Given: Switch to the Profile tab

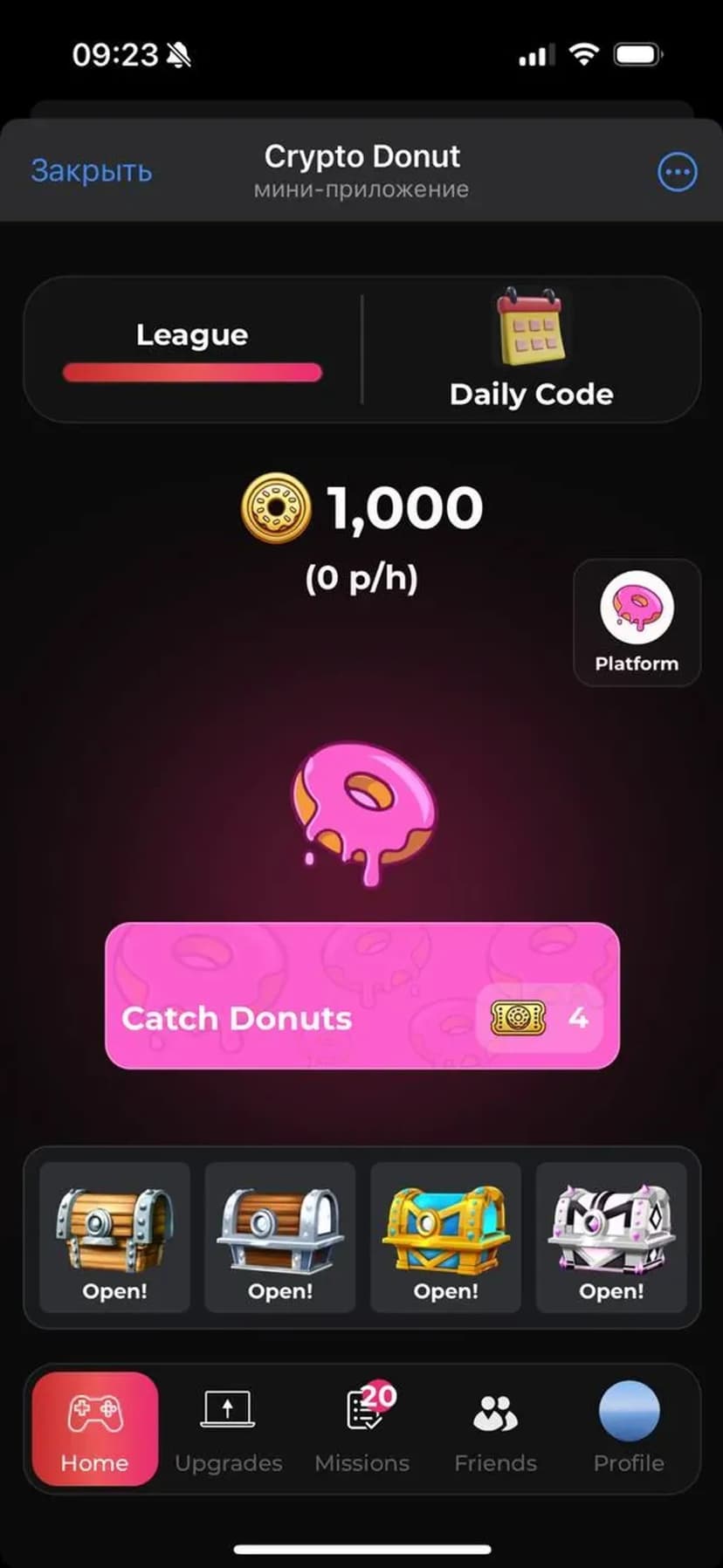Looking at the screenshot, I should pyautogui.click(x=629, y=1428).
